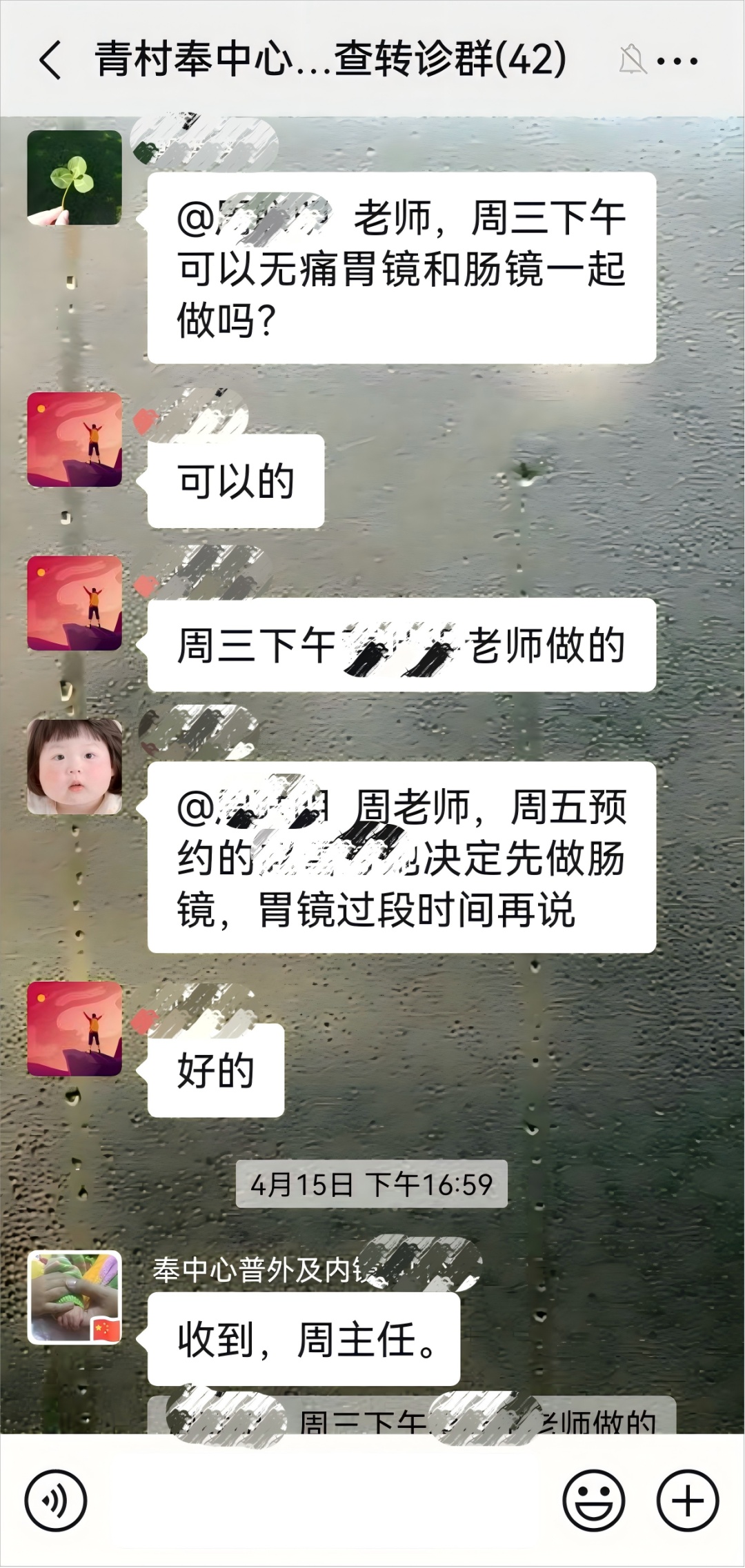Switch to voice message input
The width and height of the screenshot is (745, 1568).
pos(56,1500)
